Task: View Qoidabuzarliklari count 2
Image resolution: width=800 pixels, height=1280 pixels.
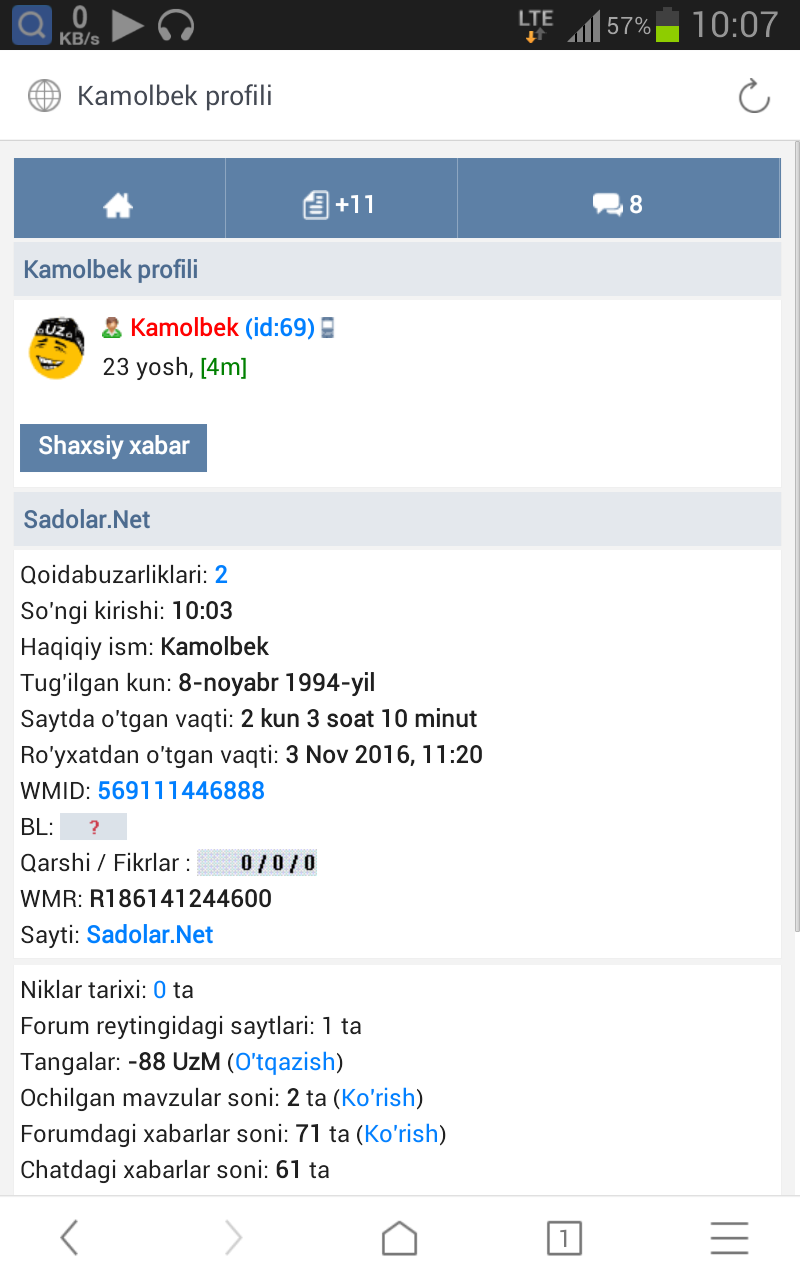Action: click(x=221, y=575)
